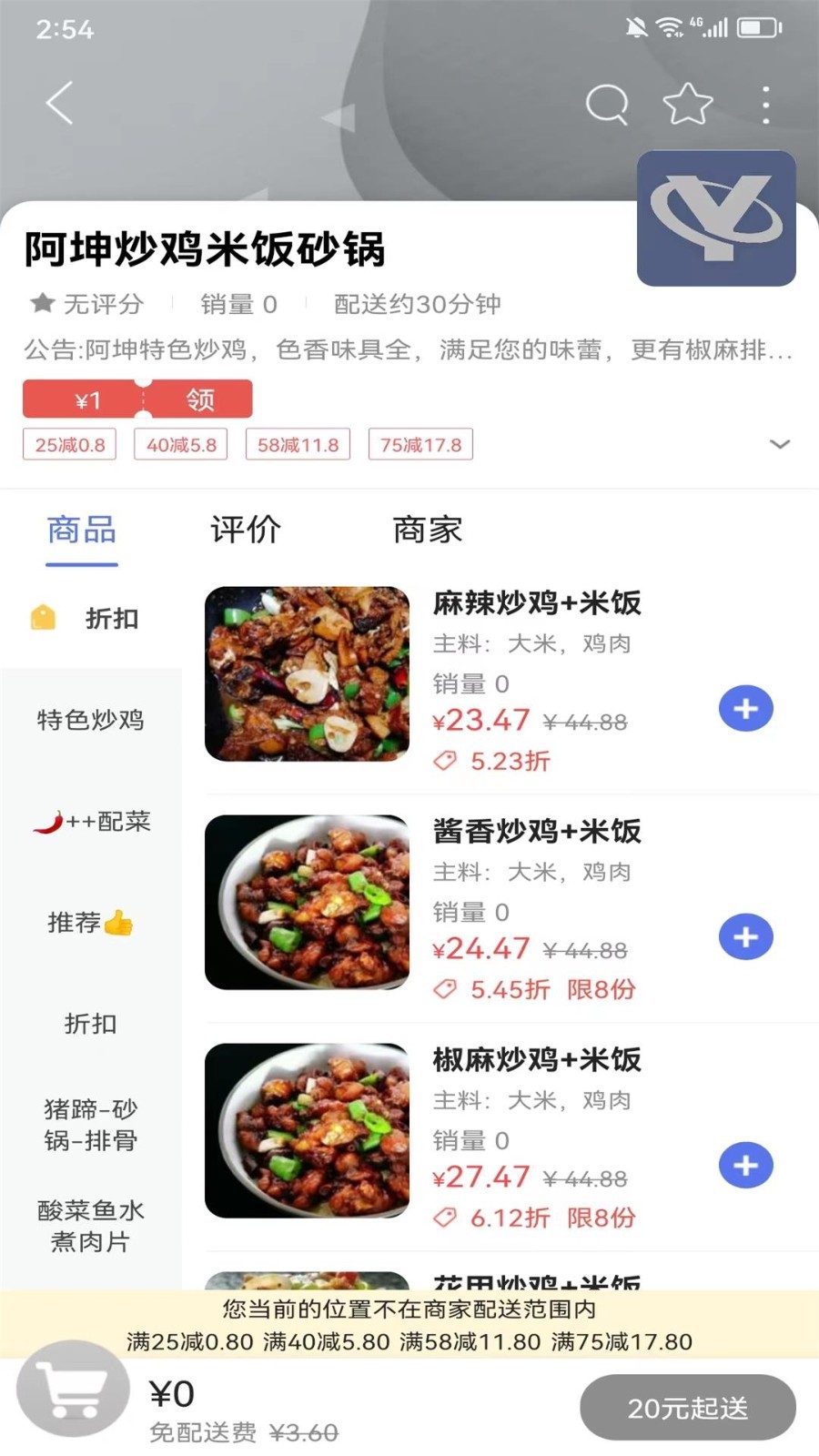Screen dimensions: 819x1456
Task: Switch to the 评价 tab
Action: click(x=246, y=530)
